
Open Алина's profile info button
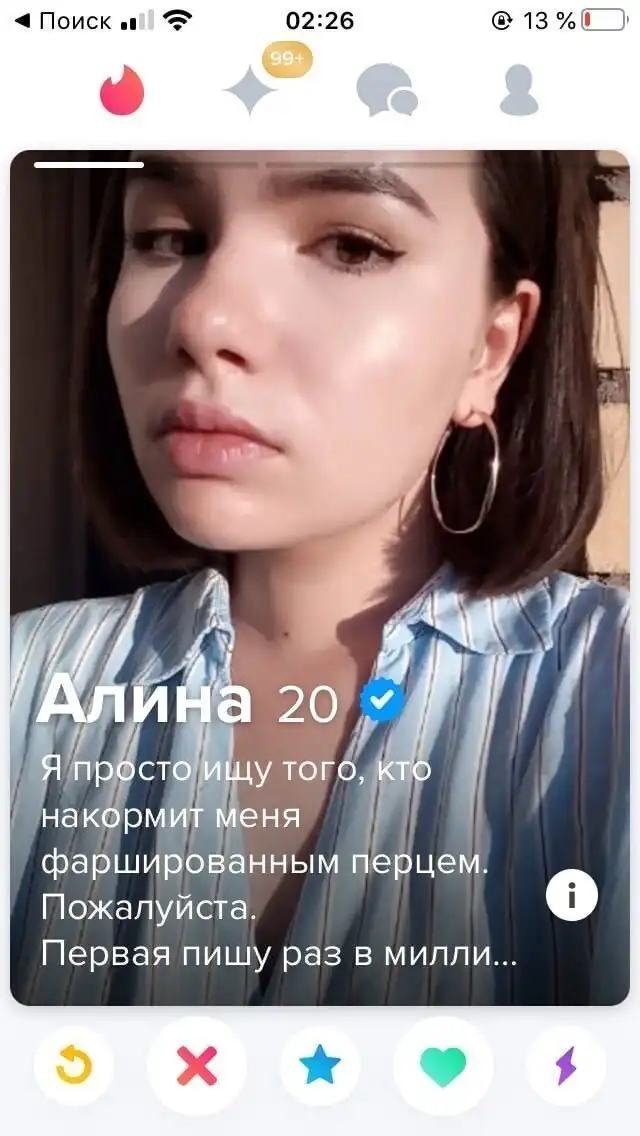(572, 895)
